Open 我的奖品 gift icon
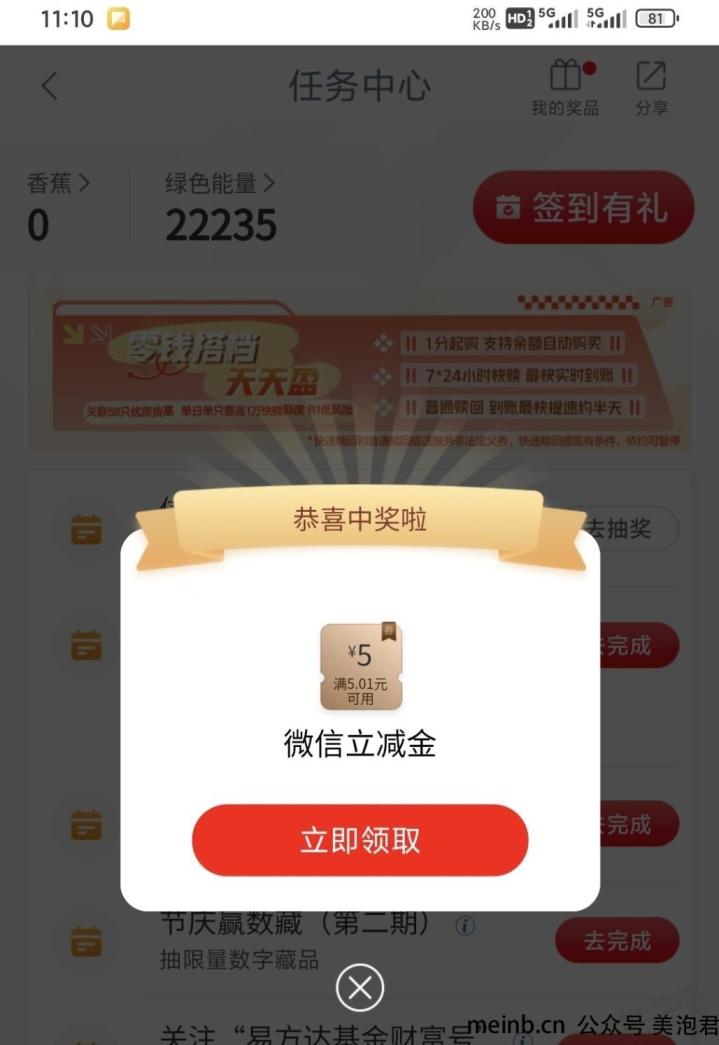Image resolution: width=719 pixels, height=1045 pixels. pyautogui.click(x=565, y=88)
